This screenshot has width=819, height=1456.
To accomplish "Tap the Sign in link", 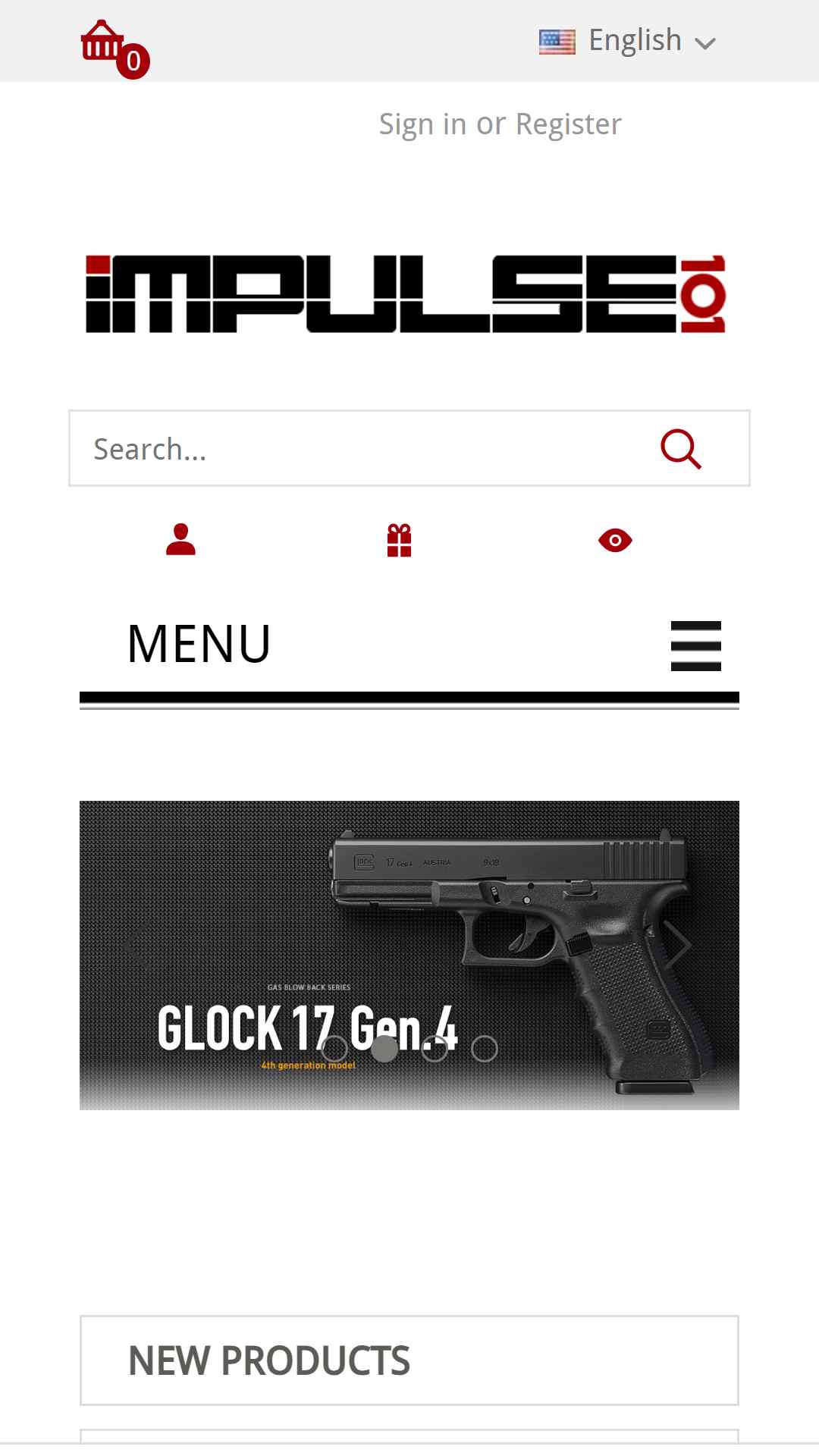I will point(422,124).
